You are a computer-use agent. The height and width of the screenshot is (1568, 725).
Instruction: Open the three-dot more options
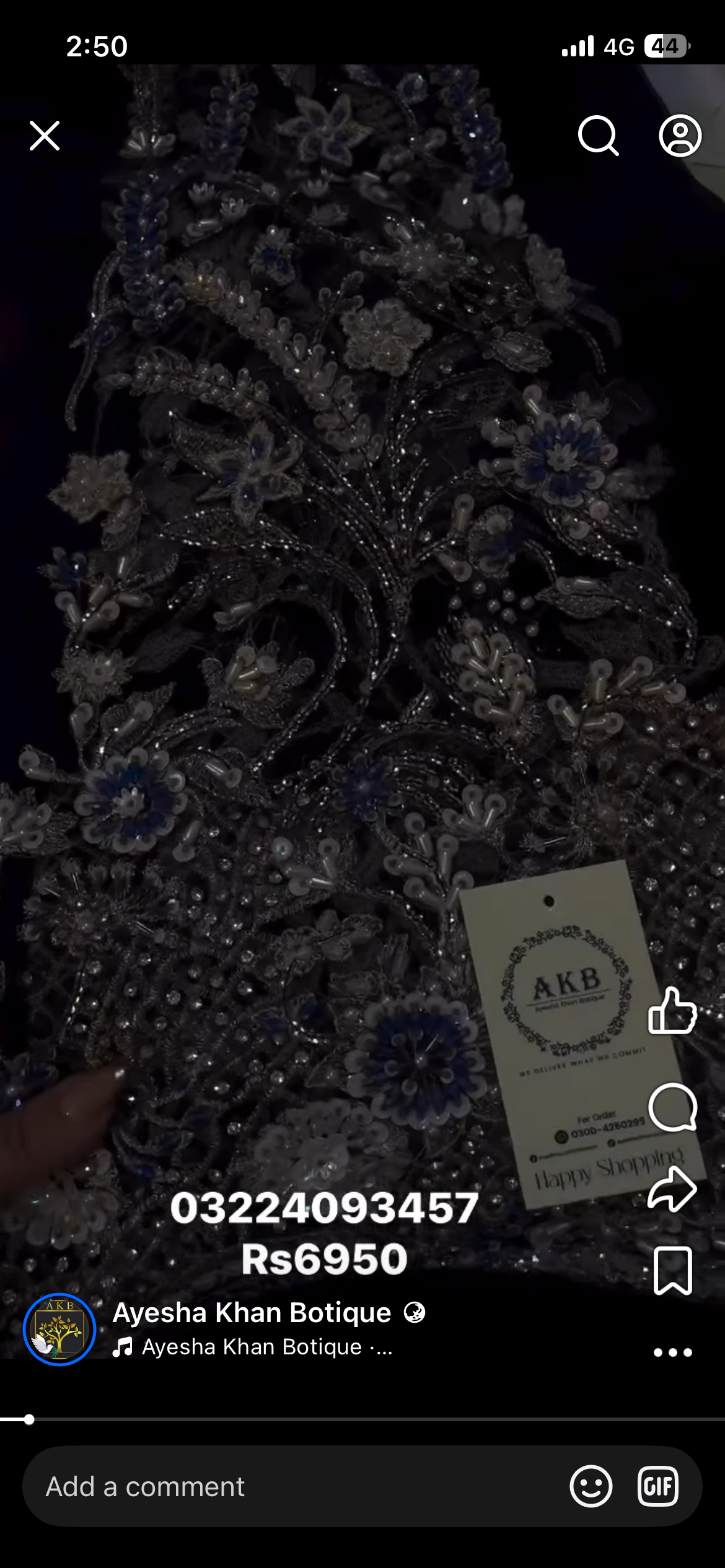pyautogui.click(x=672, y=1352)
